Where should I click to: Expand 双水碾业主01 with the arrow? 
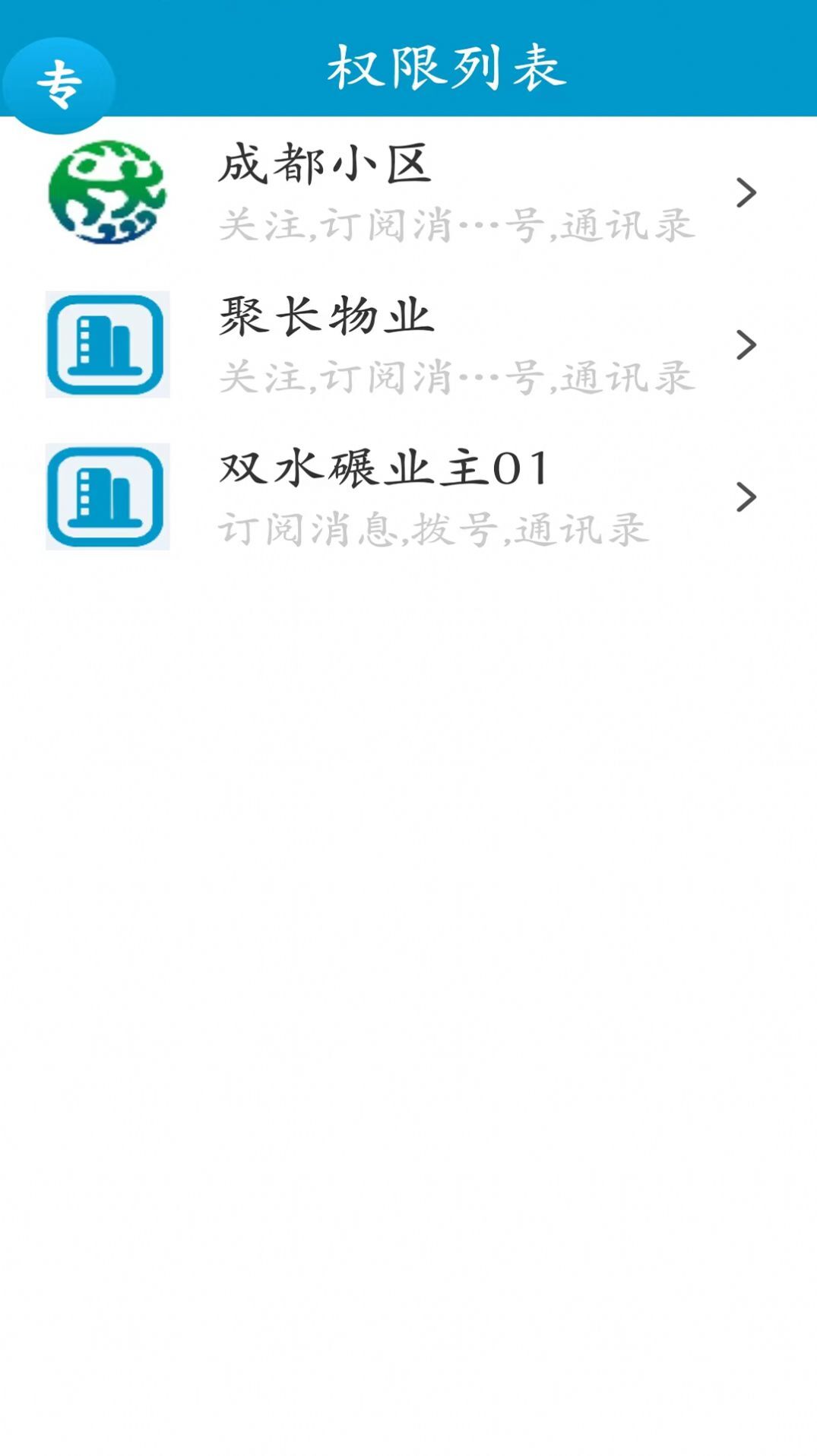coord(745,495)
